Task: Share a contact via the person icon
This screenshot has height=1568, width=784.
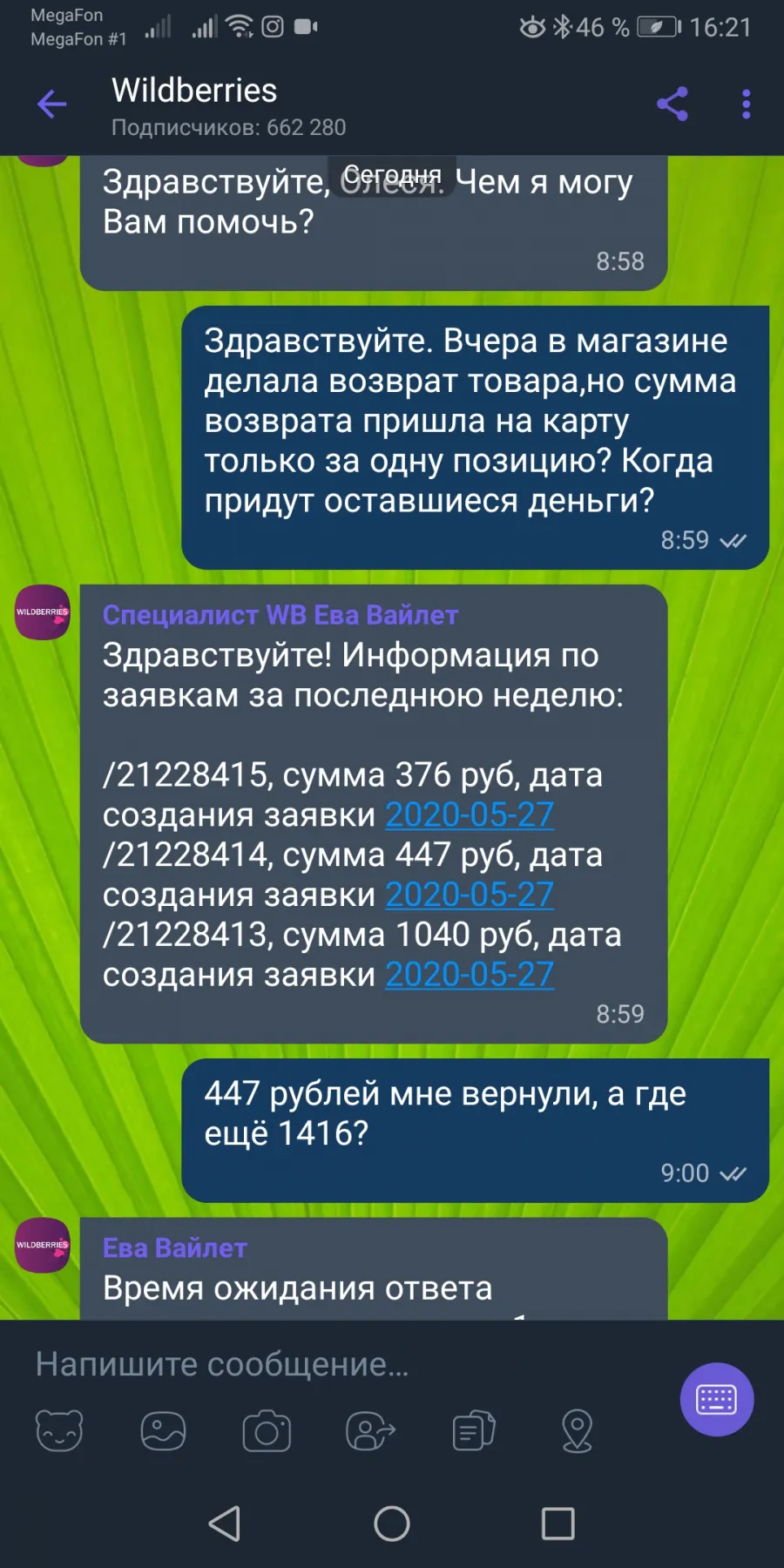Action: [370, 1430]
